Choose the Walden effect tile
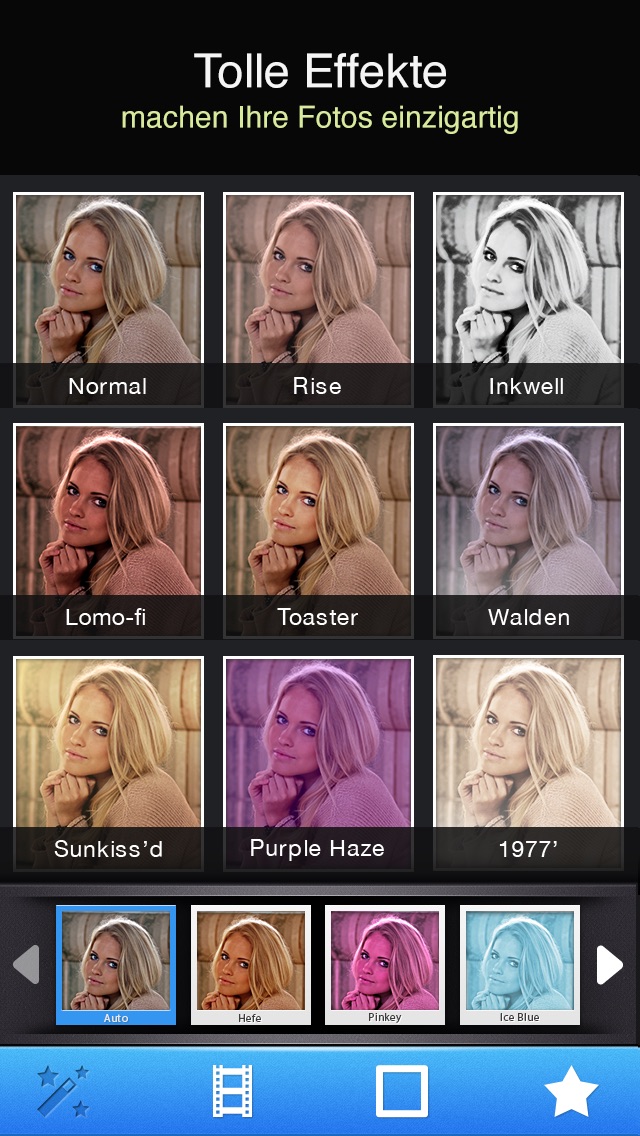The height and width of the screenshot is (1136, 640). pos(527,530)
